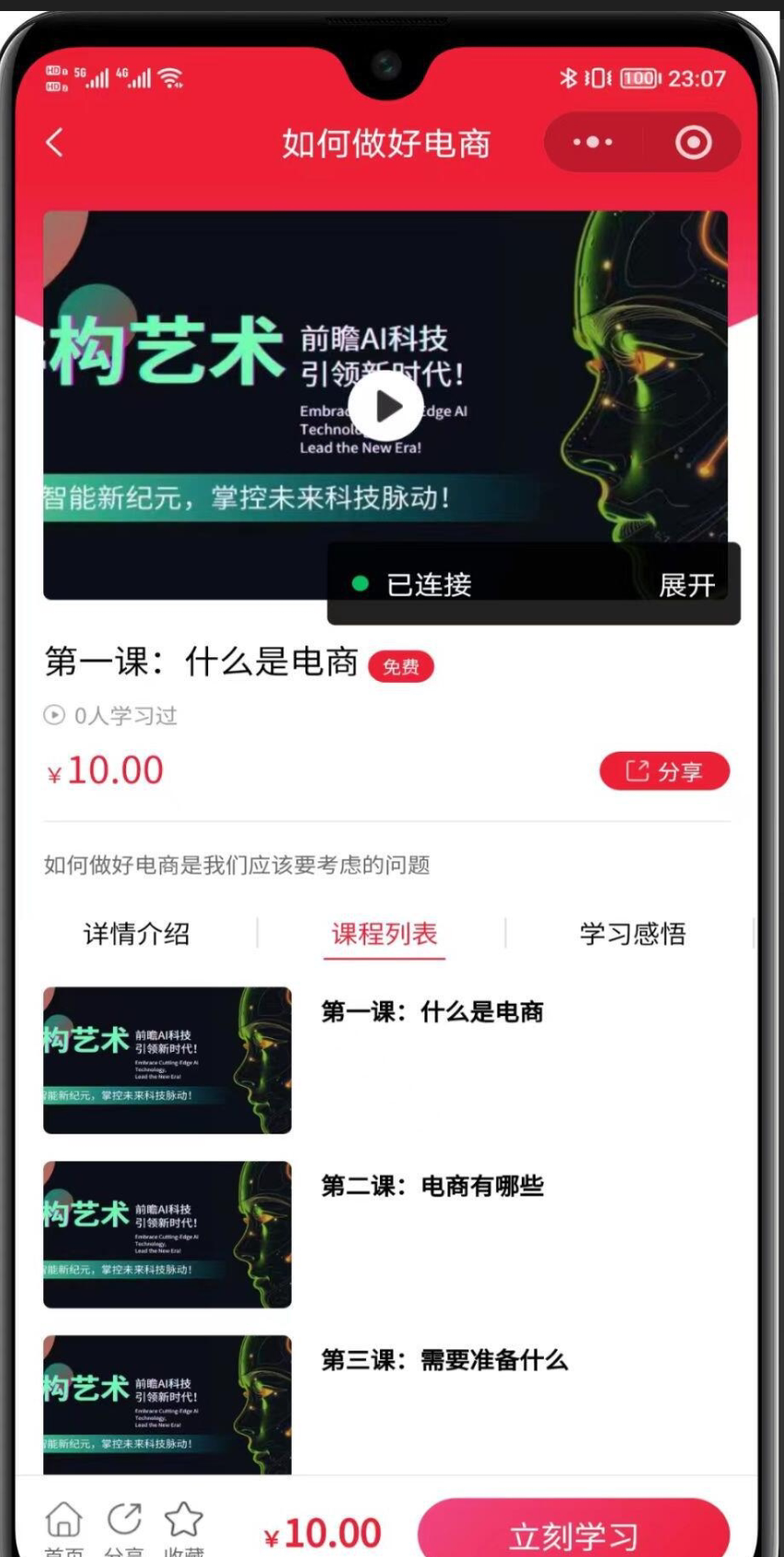This screenshot has width=784, height=1557.
Task: Switch to the 详情介绍 tab
Action: coord(136,934)
